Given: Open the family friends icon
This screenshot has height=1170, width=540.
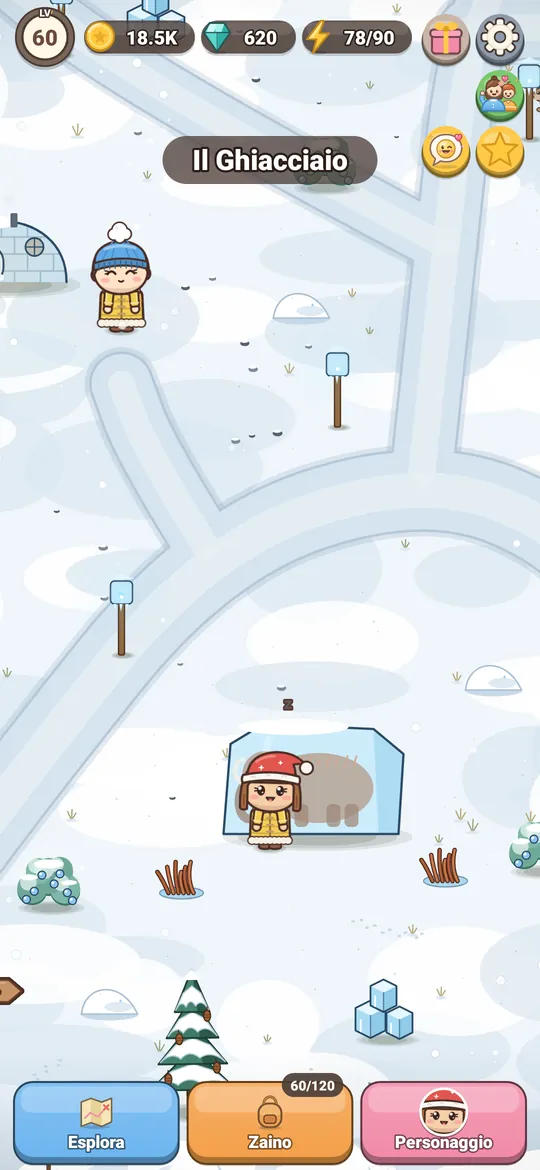Looking at the screenshot, I should pyautogui.click(x=500, y=96).
